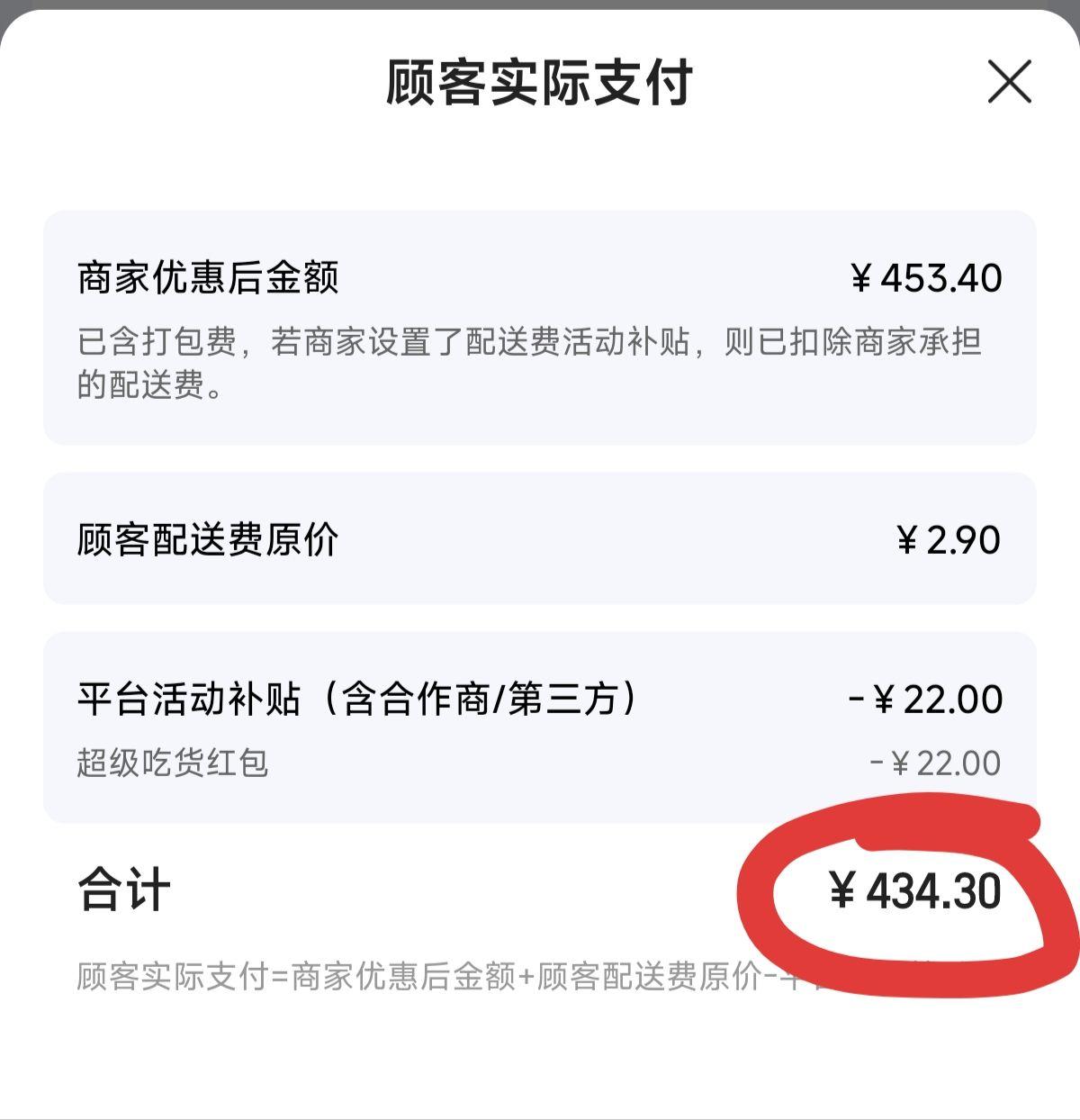
Task: Click the X icon in top right corner
Action: click(1012, 82)
